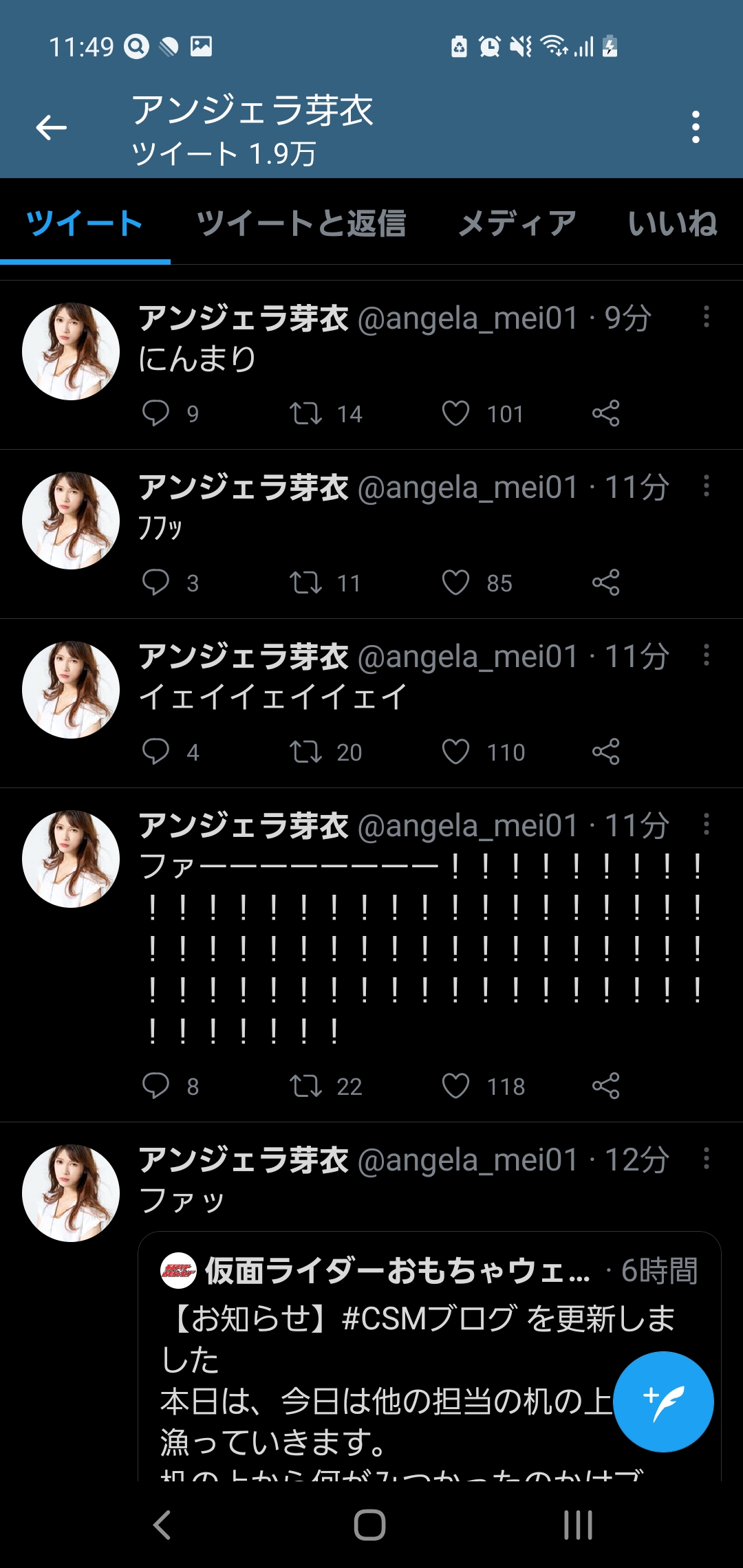The width and height of the screenshot is (743, 1568).
Task: Open options menu on the ファッ tweet
Action: pyautogui.click(x=706, y=1159)
